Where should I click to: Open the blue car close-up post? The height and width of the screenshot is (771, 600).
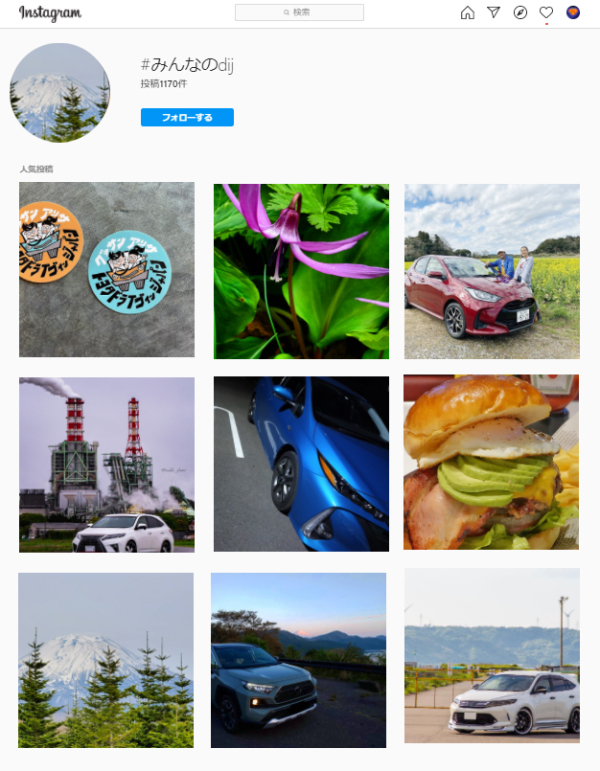coord(301,464)
